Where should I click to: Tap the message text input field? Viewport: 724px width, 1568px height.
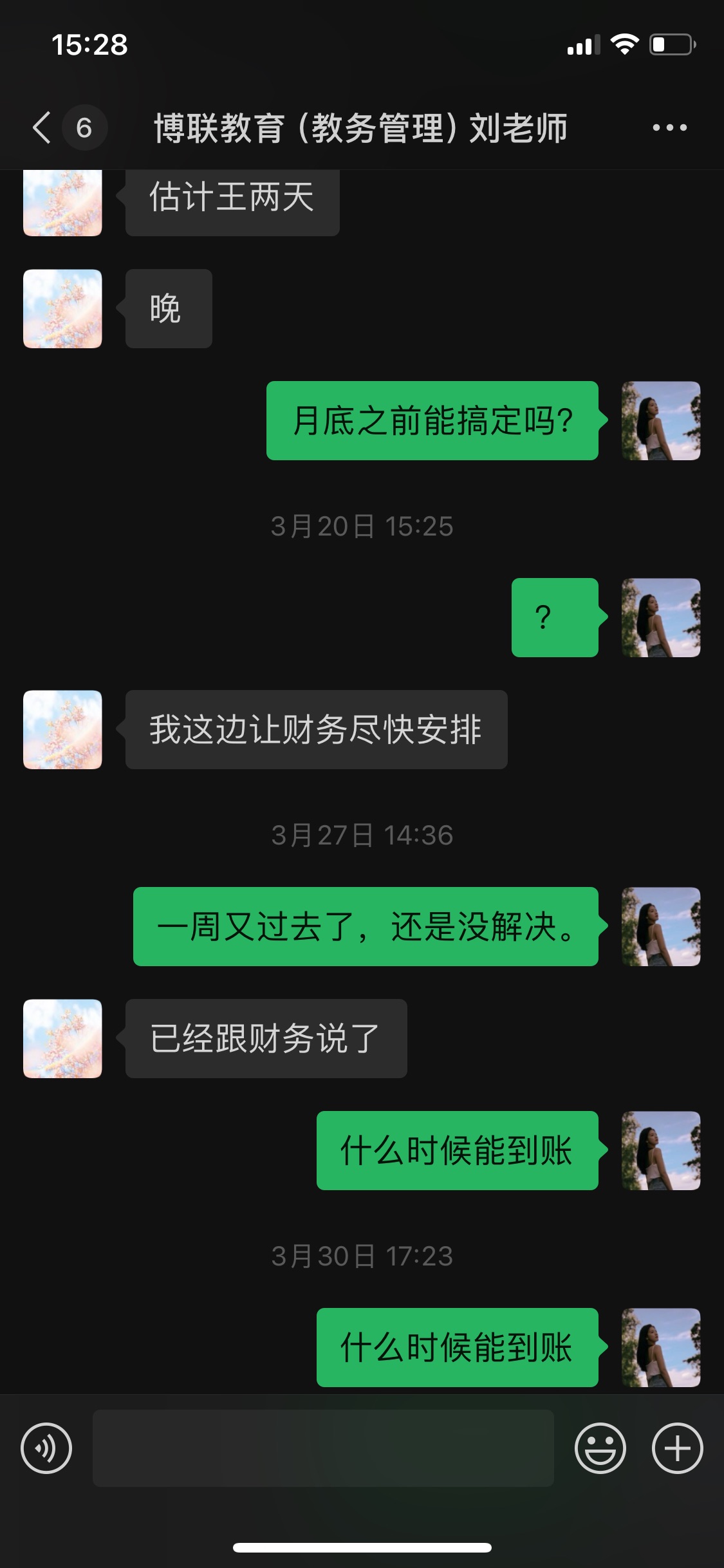(323, 1448)
